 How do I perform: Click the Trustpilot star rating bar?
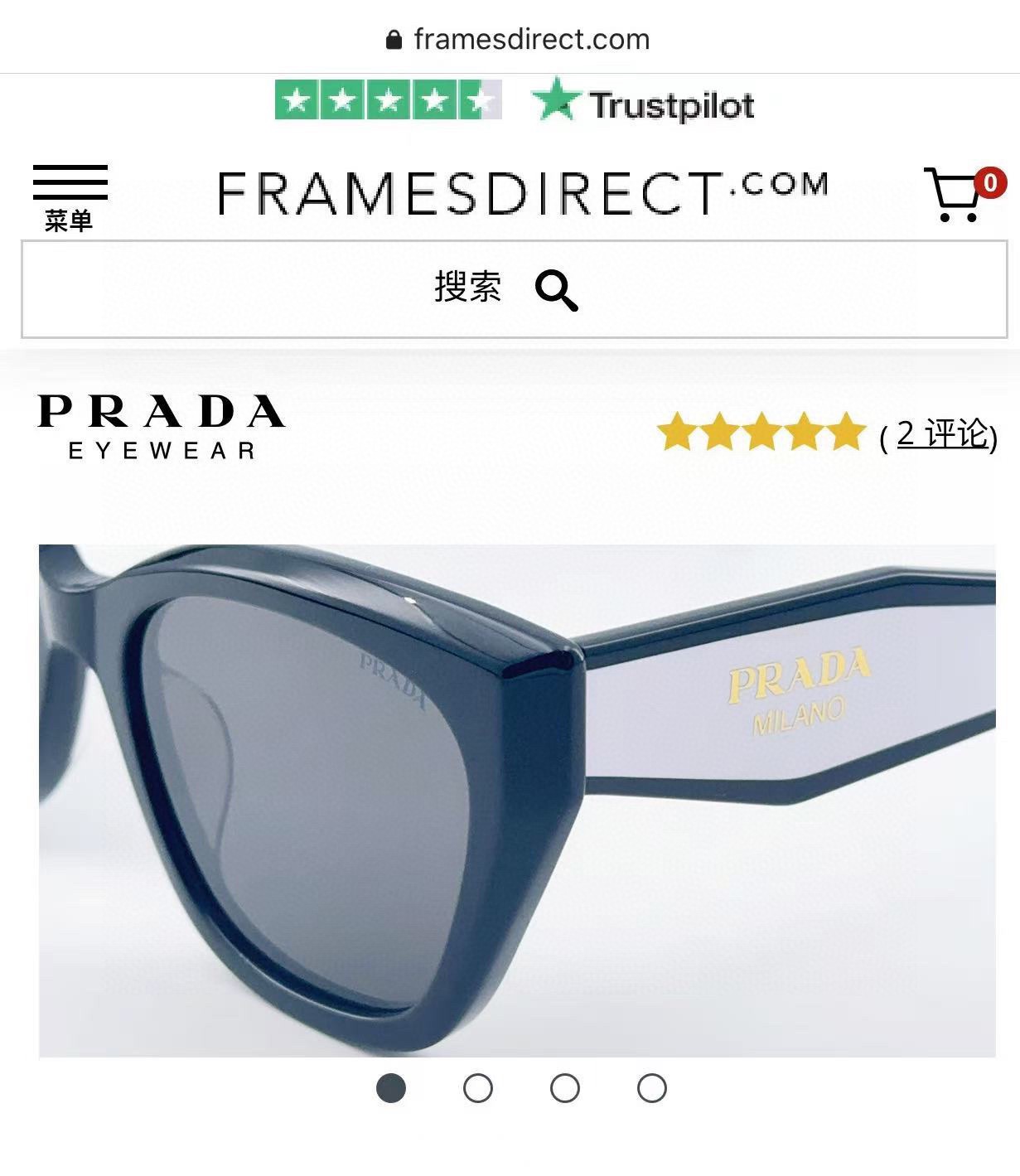(389, 101)
